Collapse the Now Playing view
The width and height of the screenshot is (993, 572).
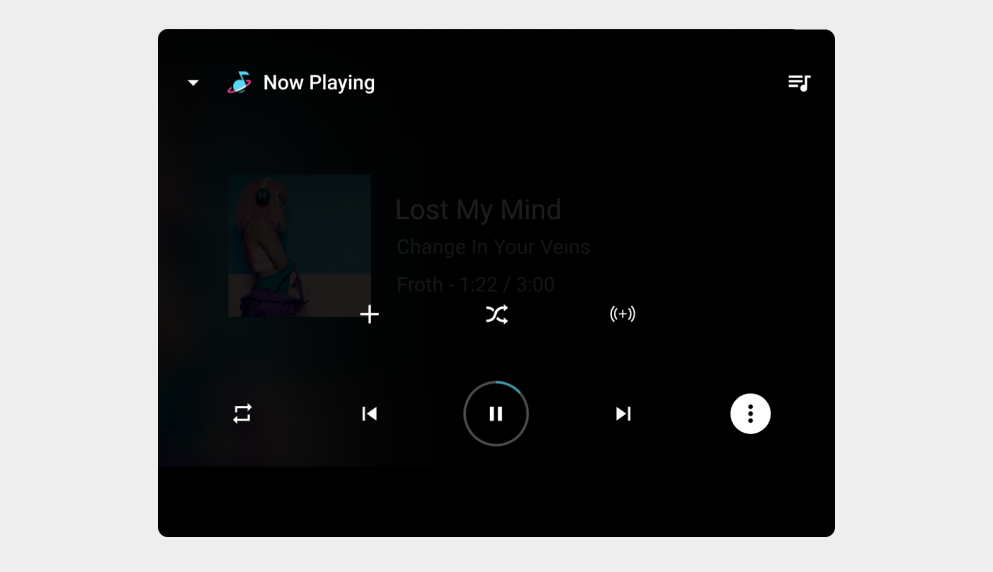(194, 83)
